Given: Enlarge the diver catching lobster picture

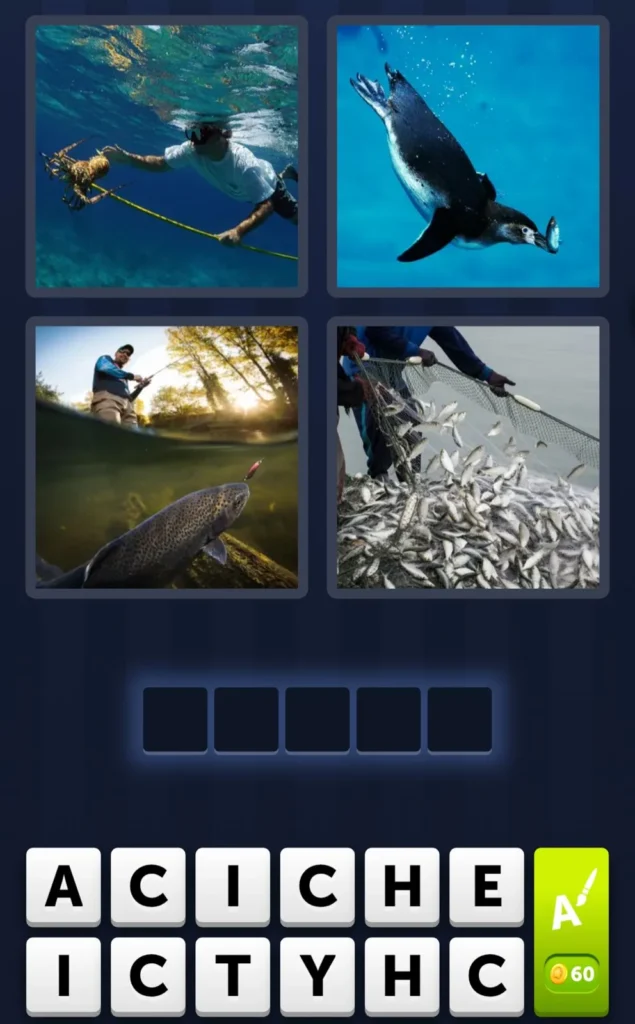Looking at the screenshot, I should tap(167, 157).
